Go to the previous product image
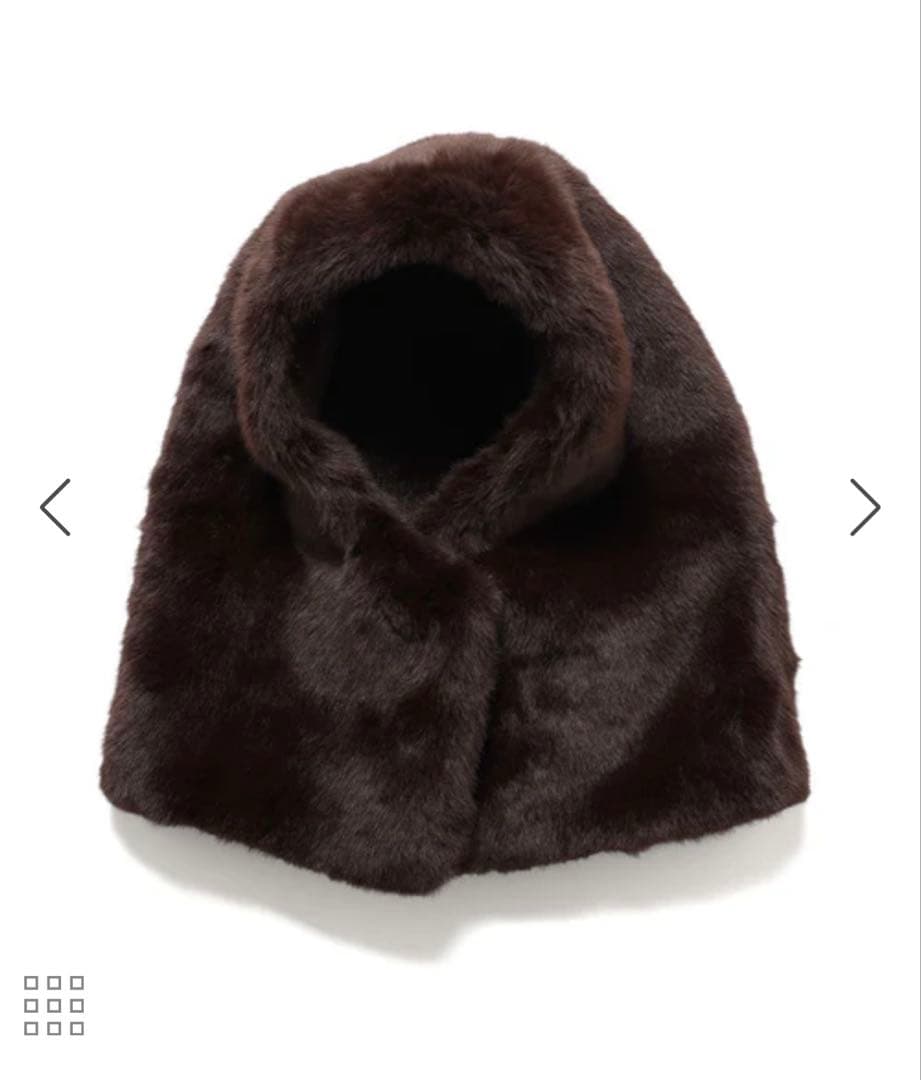 tap(56, 507)
